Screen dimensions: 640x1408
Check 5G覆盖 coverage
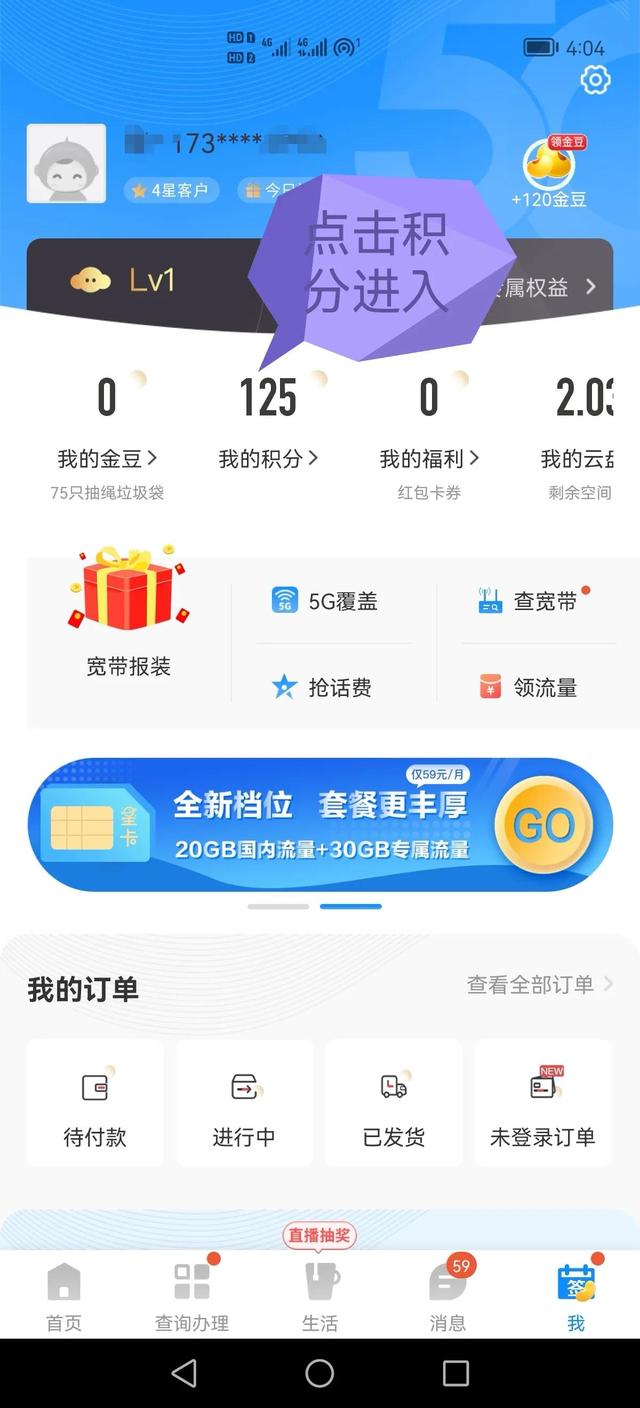[326, 601]
